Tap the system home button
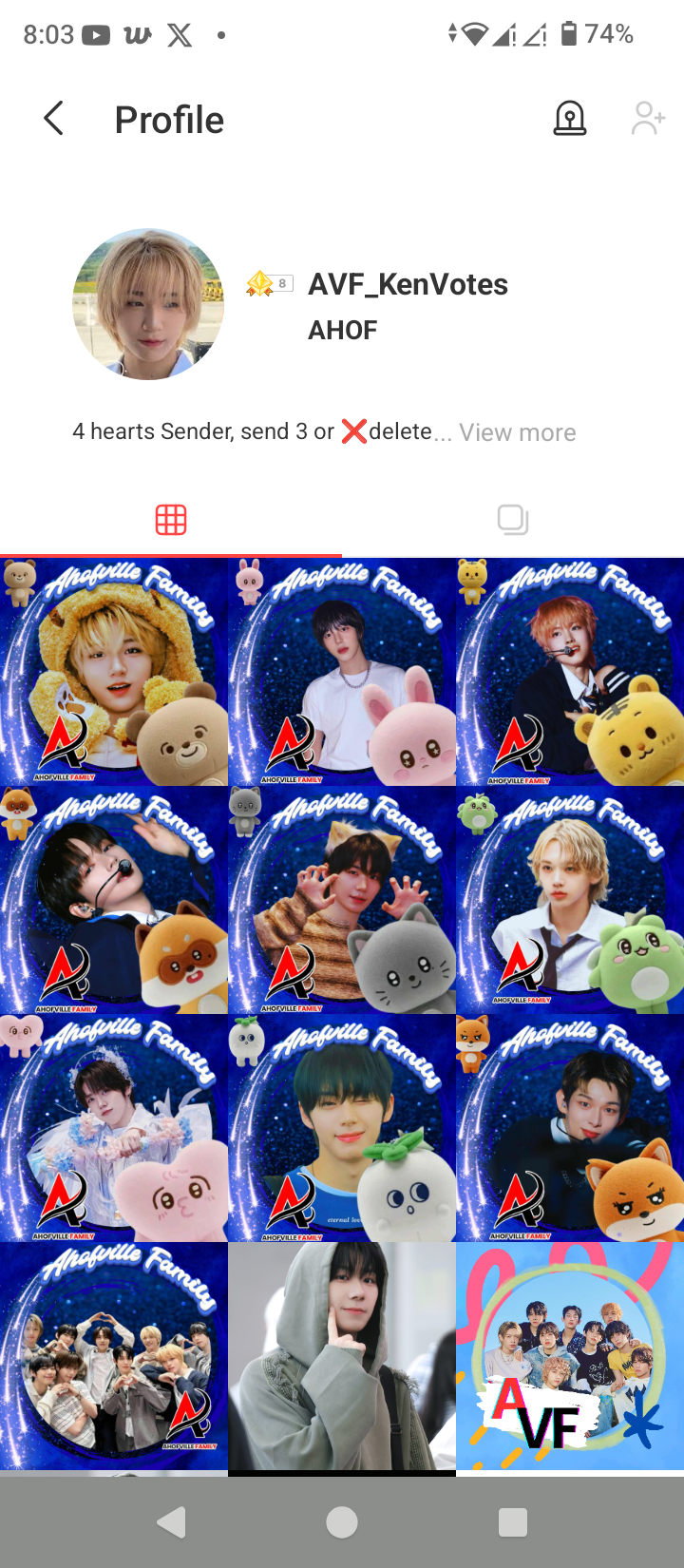 342,1522
